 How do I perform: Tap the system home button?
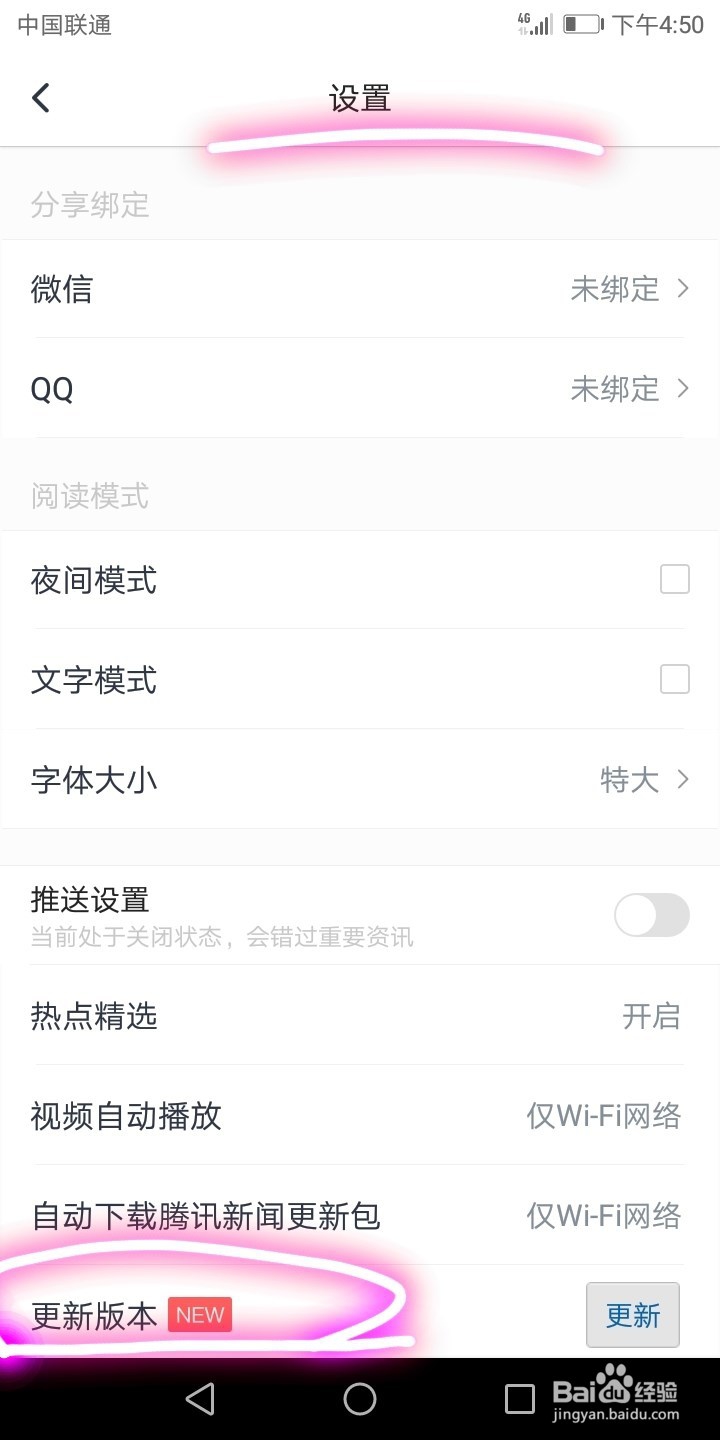(x=360, y=1399)
